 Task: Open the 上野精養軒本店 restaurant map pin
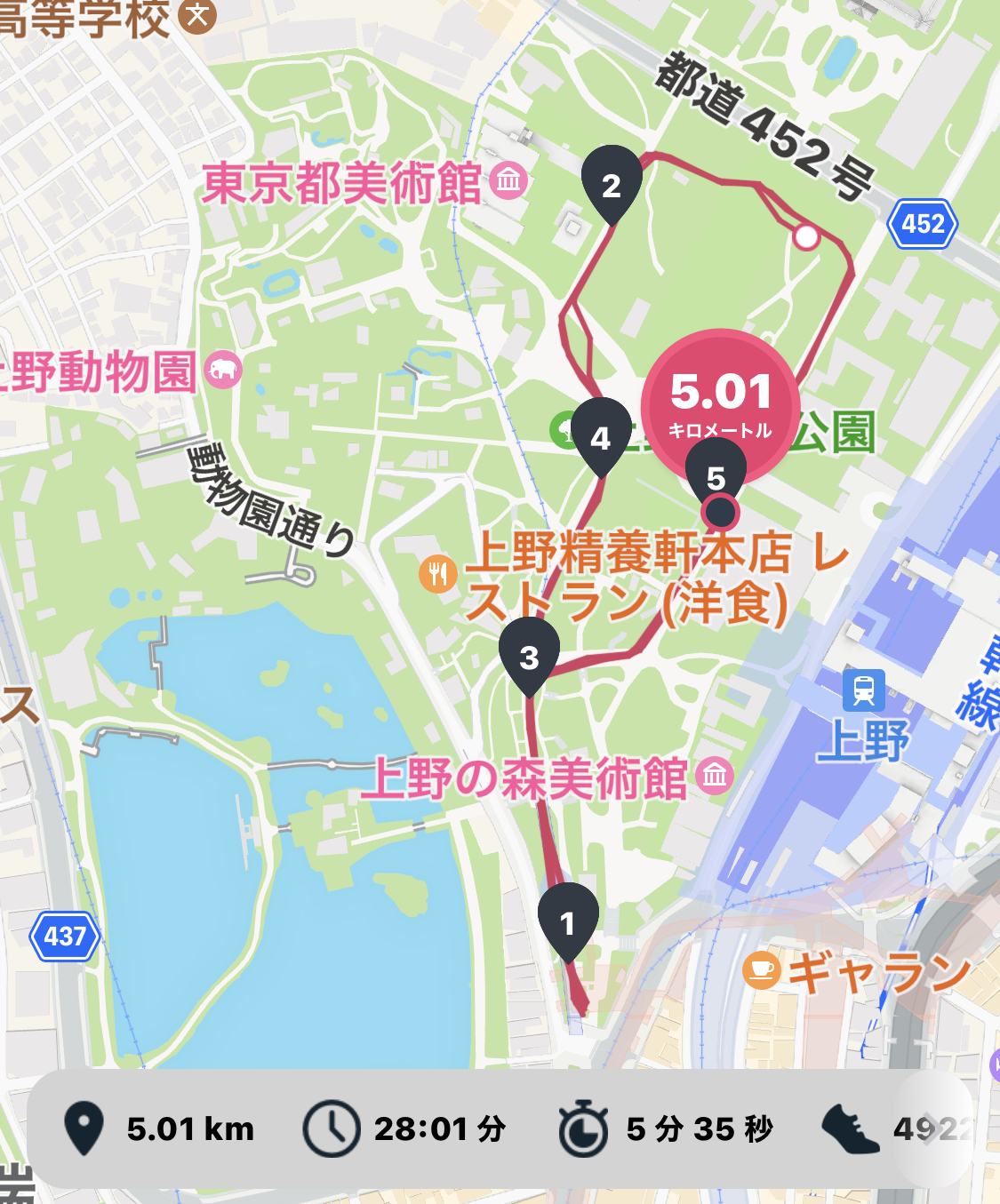click(x=437, y=574)
